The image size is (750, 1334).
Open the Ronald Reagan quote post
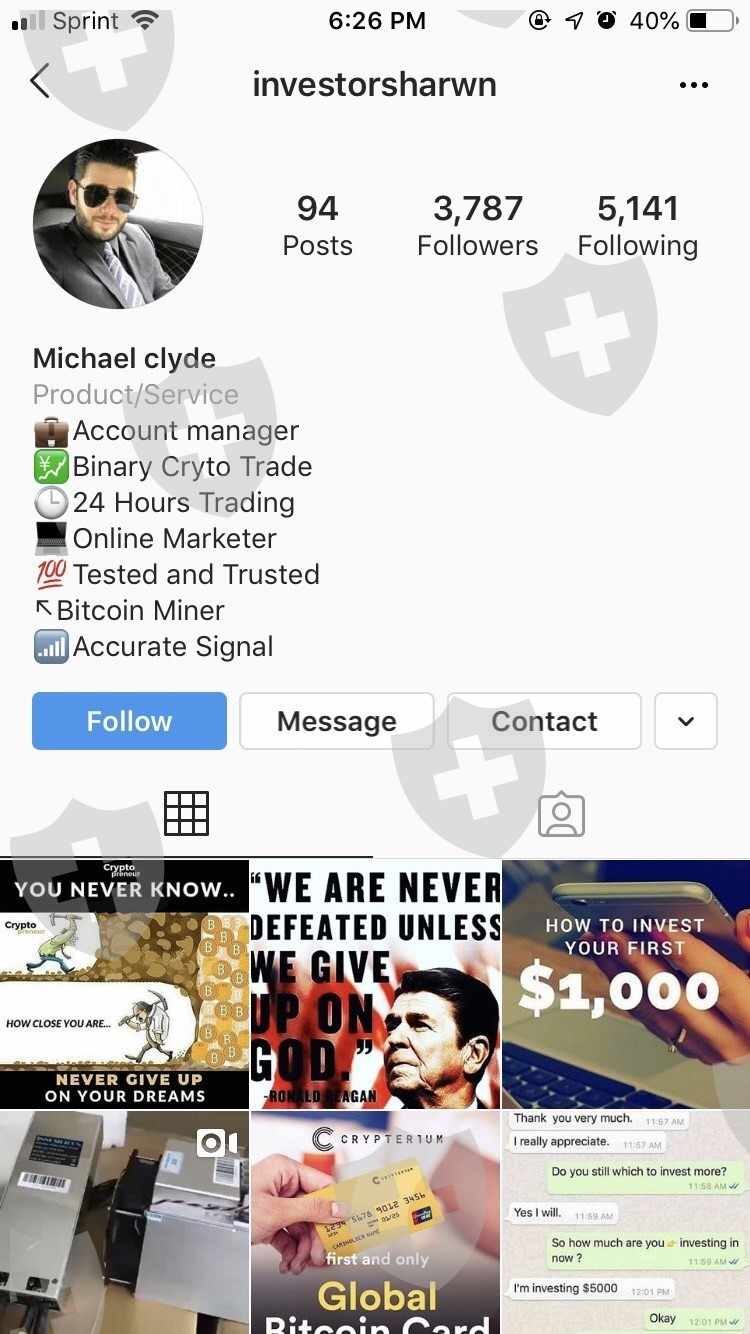tap(375, 984)
